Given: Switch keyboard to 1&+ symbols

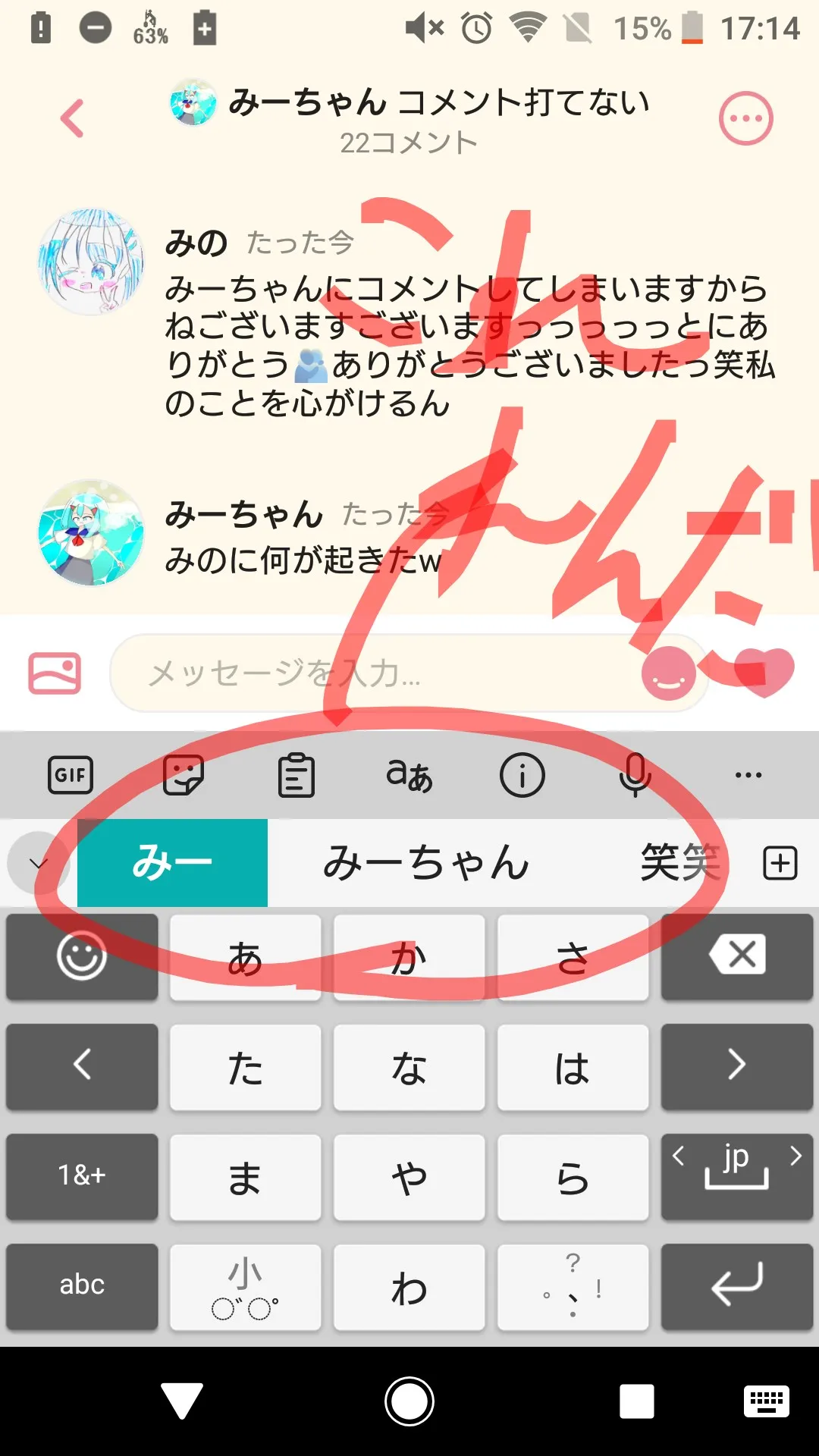Looking at the screenshot, I should [82, 1176].
